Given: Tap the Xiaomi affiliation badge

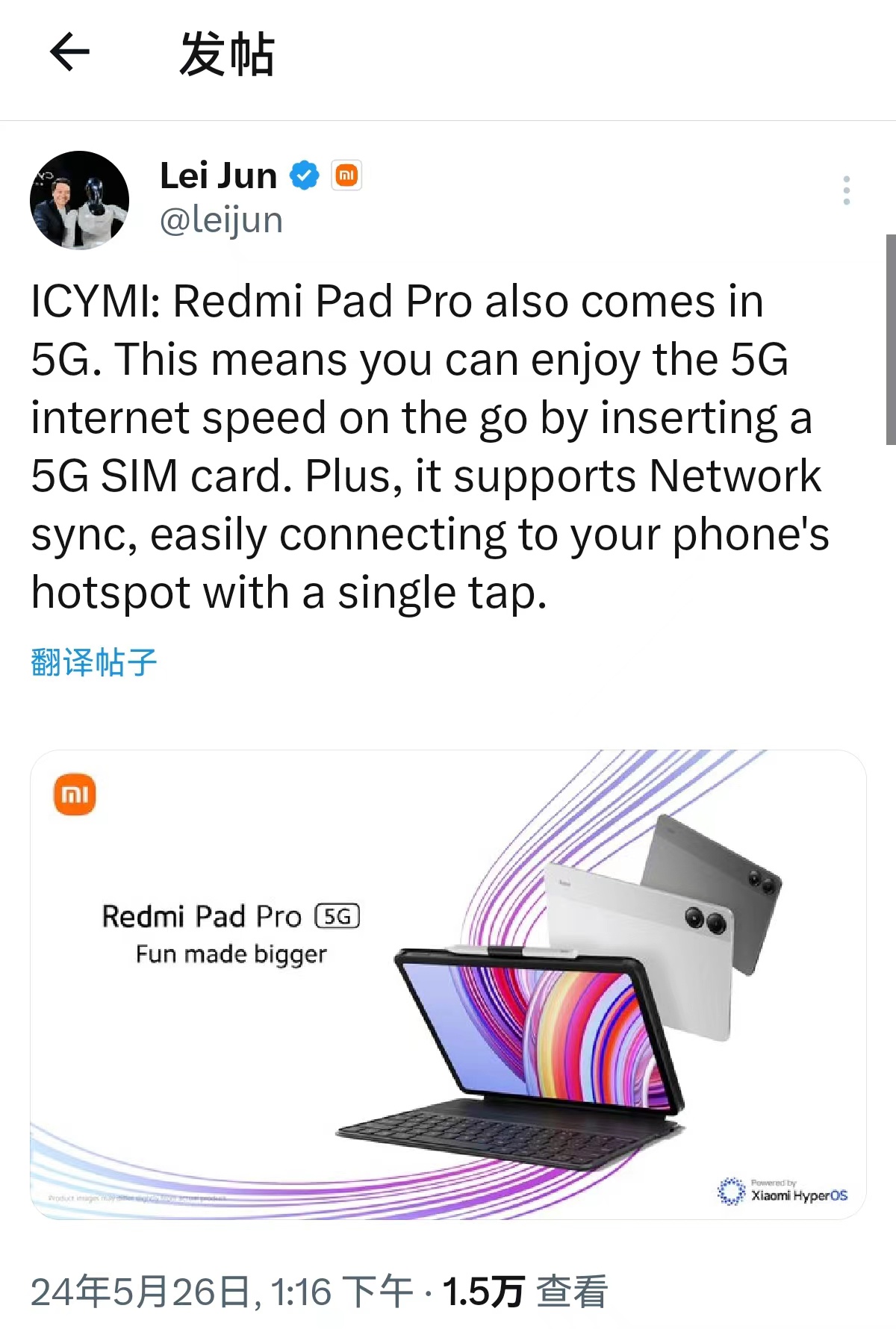Looking at the screenshot, I should tap(346, 176).
